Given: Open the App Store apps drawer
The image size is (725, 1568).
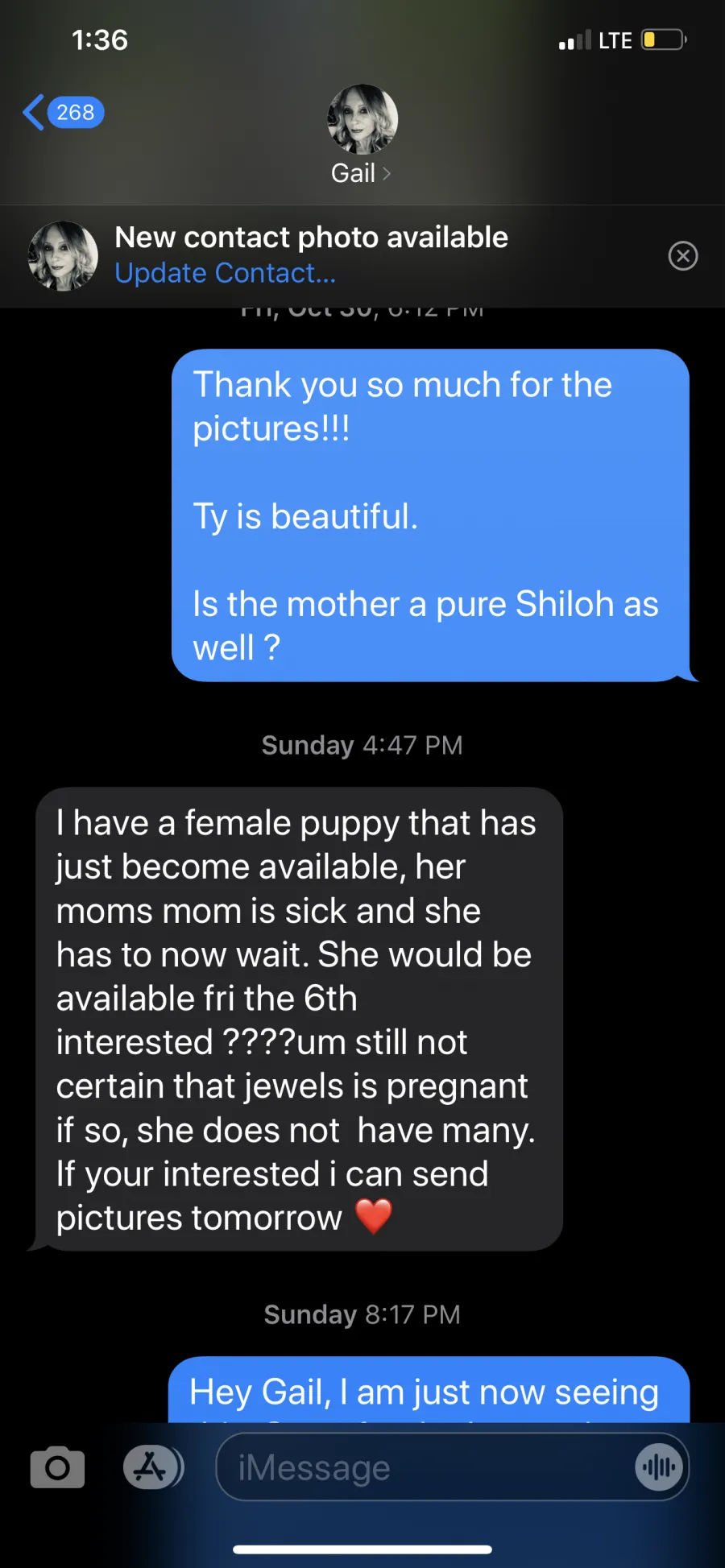Looking at the screenshot, I should pyautogui.click(x=151, y=1467).
